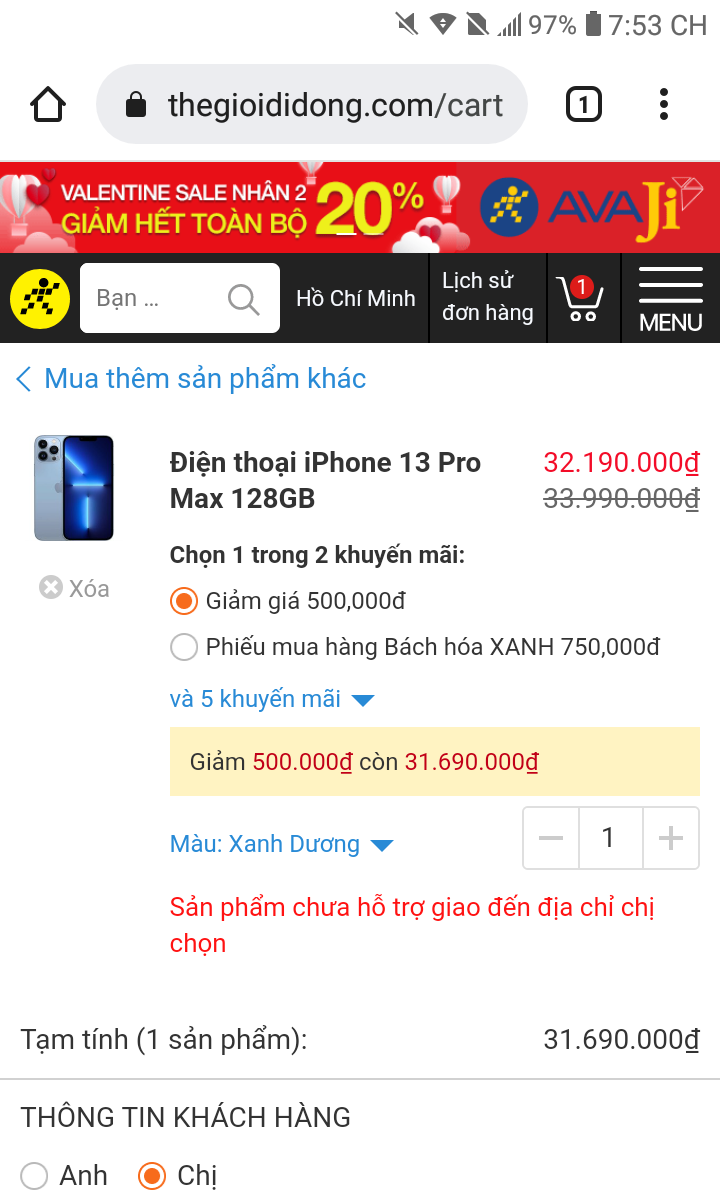Select the Anh title option
The width and height of the screenshot is (720, 1196).
pyautogui.click(x=35, y=1176)
